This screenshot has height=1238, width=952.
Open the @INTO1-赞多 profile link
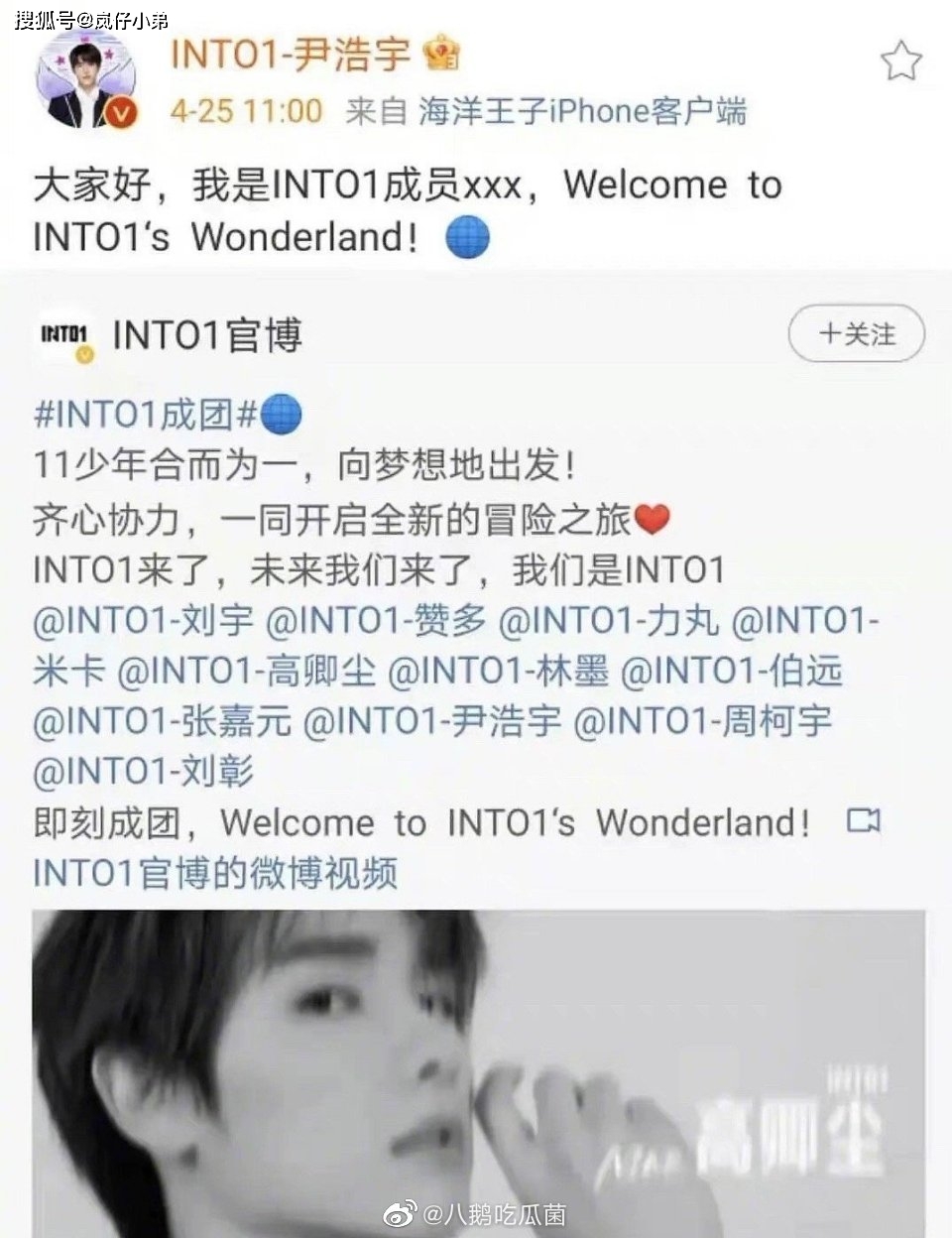point(377,621)
